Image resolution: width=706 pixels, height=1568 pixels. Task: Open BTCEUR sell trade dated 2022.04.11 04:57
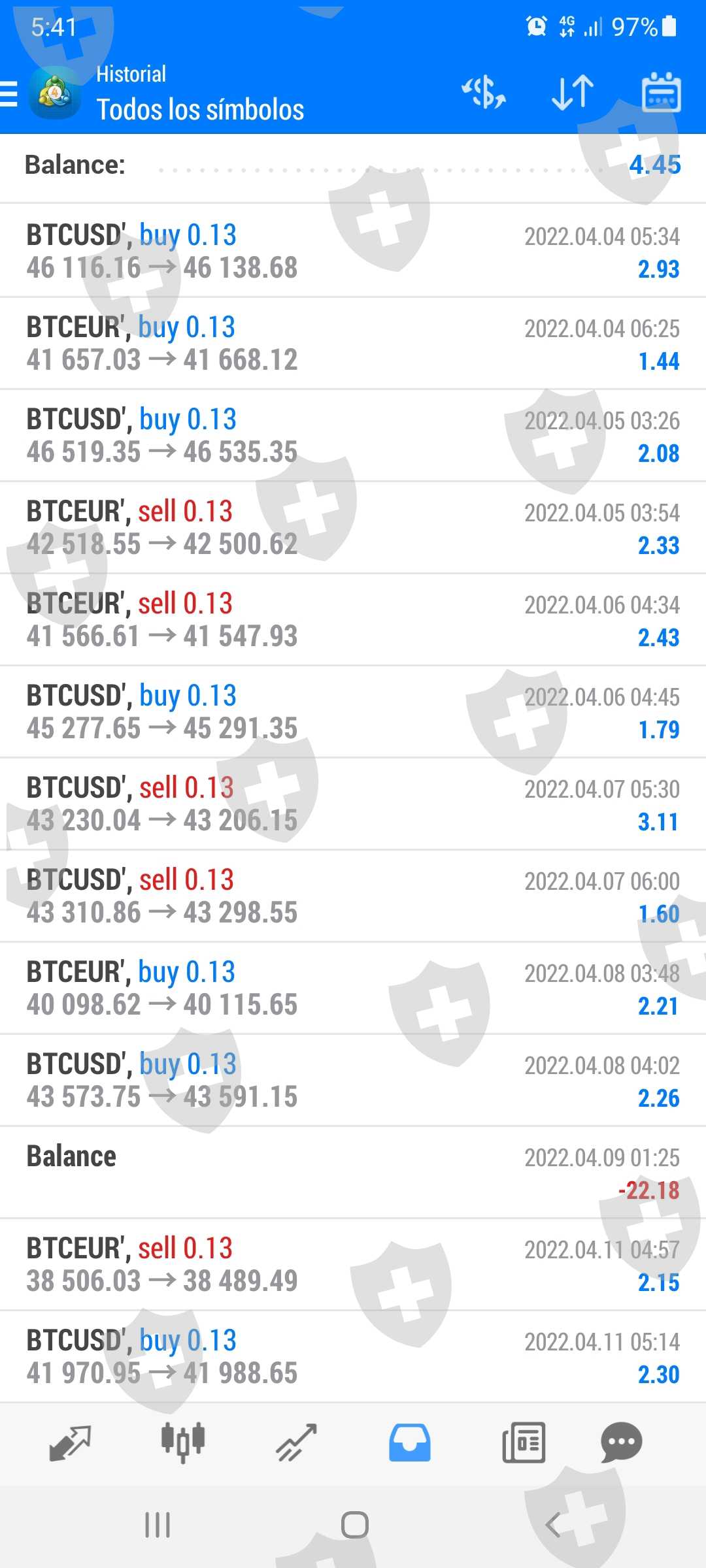pos(353,1264)
